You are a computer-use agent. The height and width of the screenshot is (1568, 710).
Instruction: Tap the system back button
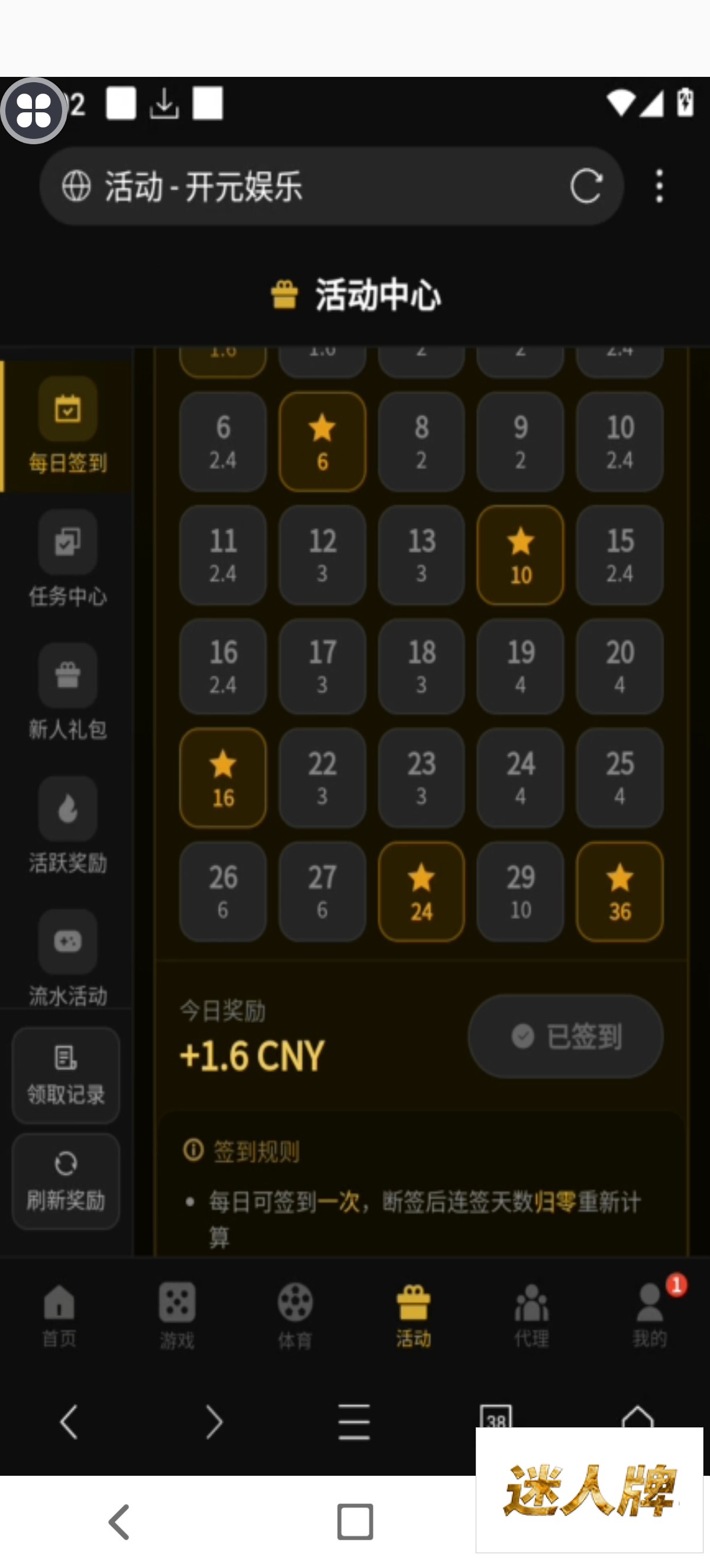(x=120, y=1522)
